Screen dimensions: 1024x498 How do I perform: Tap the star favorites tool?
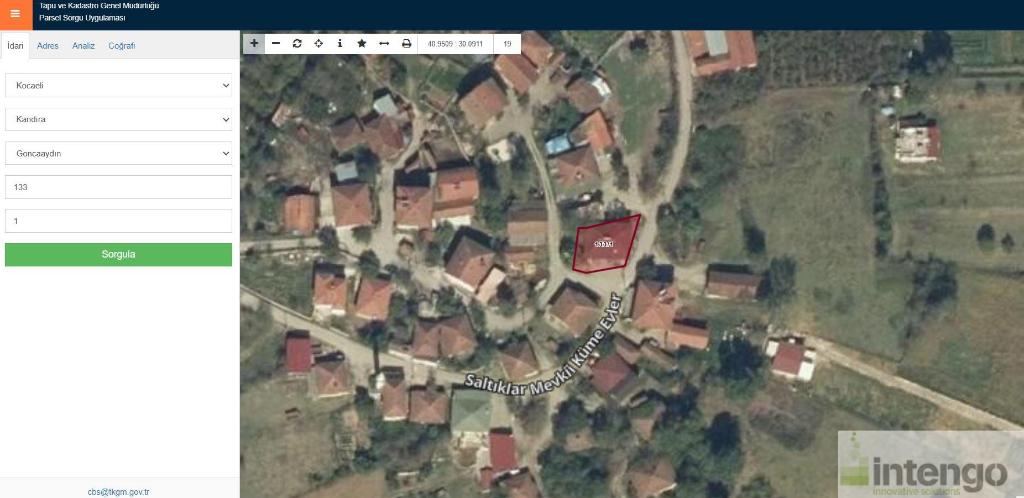(362, 44)
